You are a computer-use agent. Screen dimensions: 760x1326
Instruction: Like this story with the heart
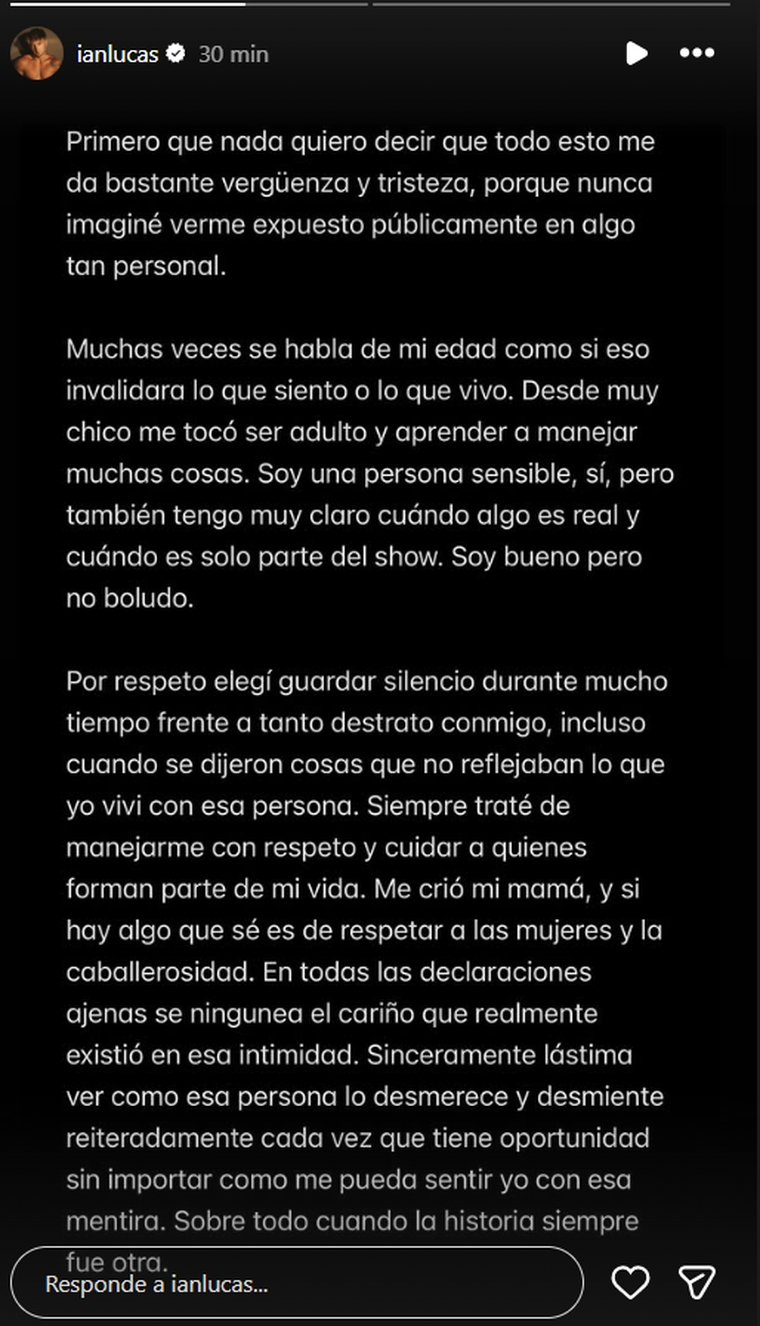point(630,1282)
